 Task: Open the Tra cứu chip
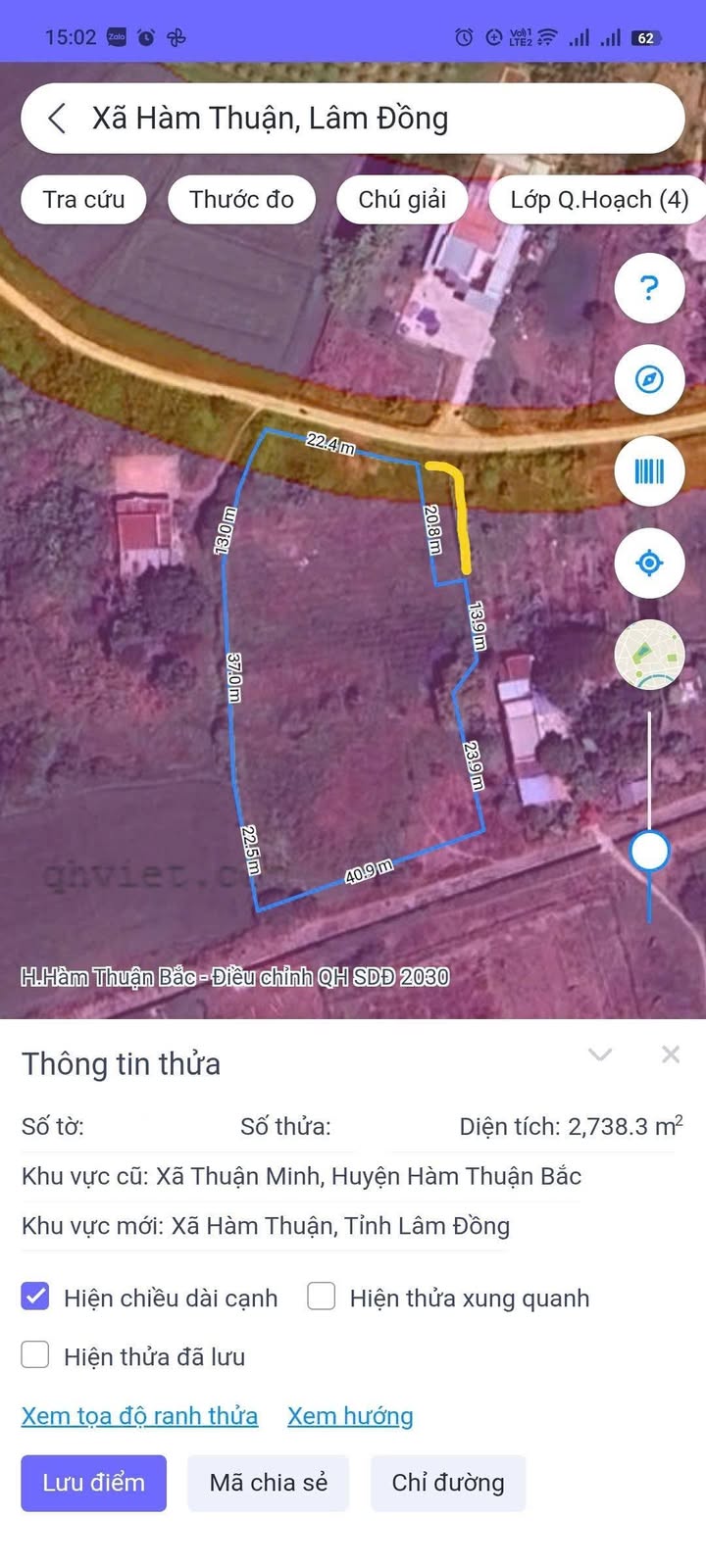pos(83,200)
